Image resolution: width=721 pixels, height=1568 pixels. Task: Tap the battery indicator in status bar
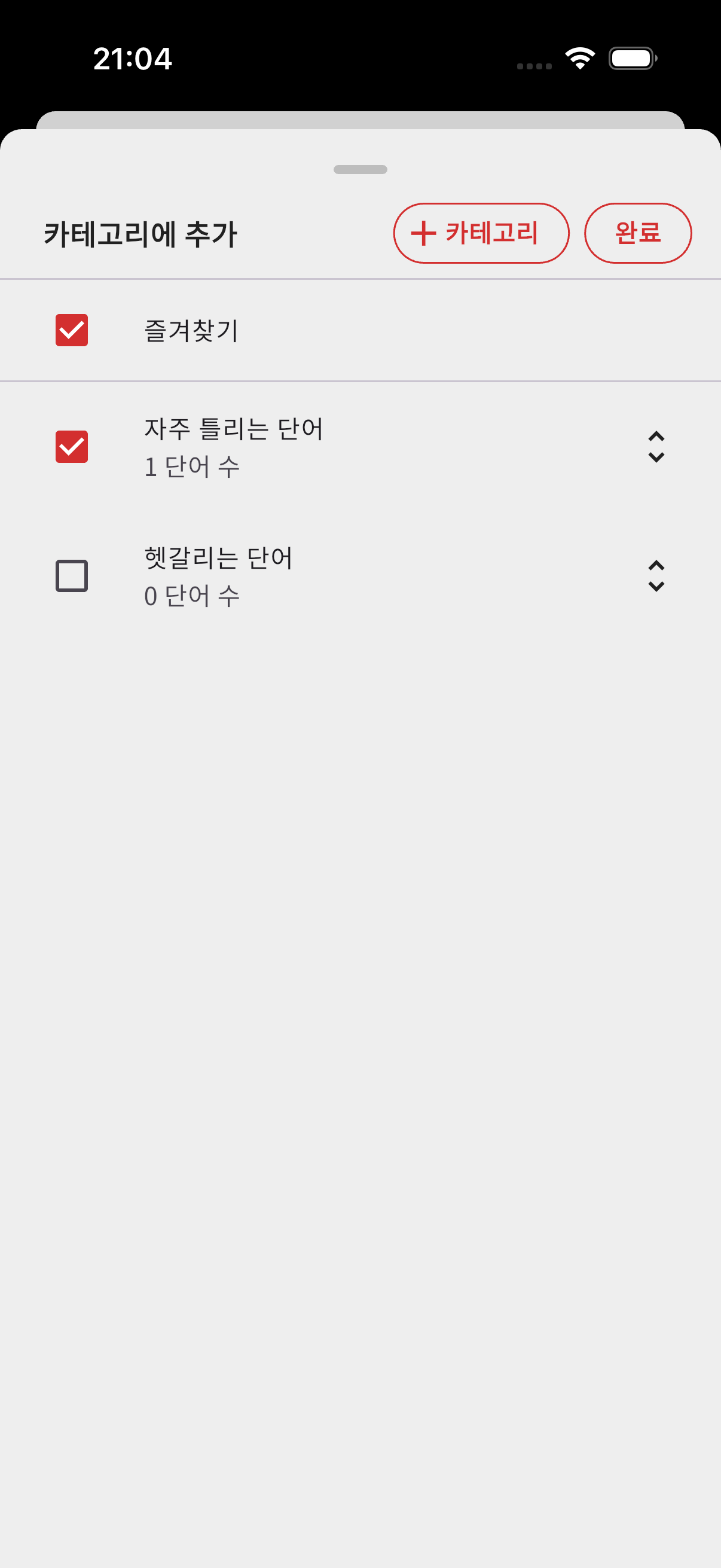(x=631, y=58)
